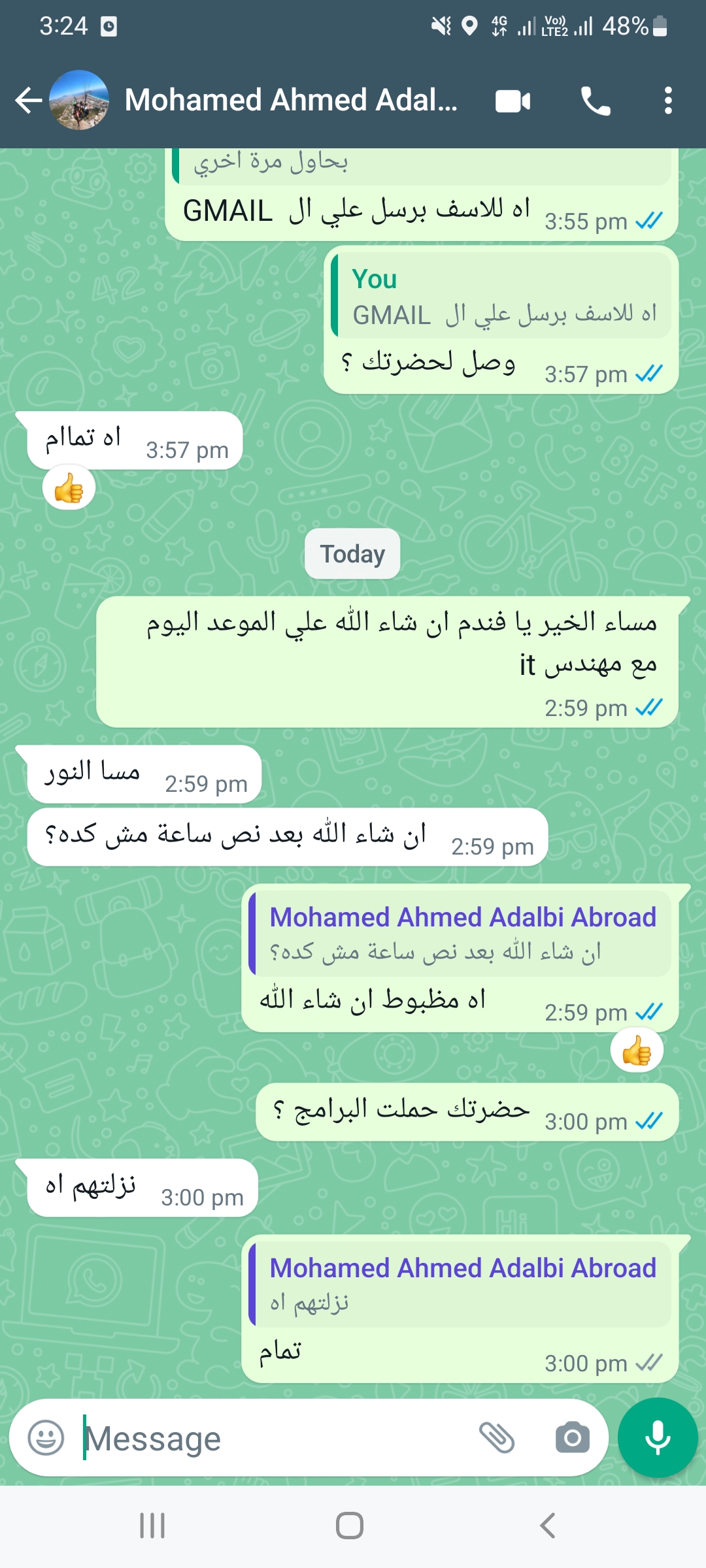
Task: Start a video call with Mohamed
Action: click(513, 101)
